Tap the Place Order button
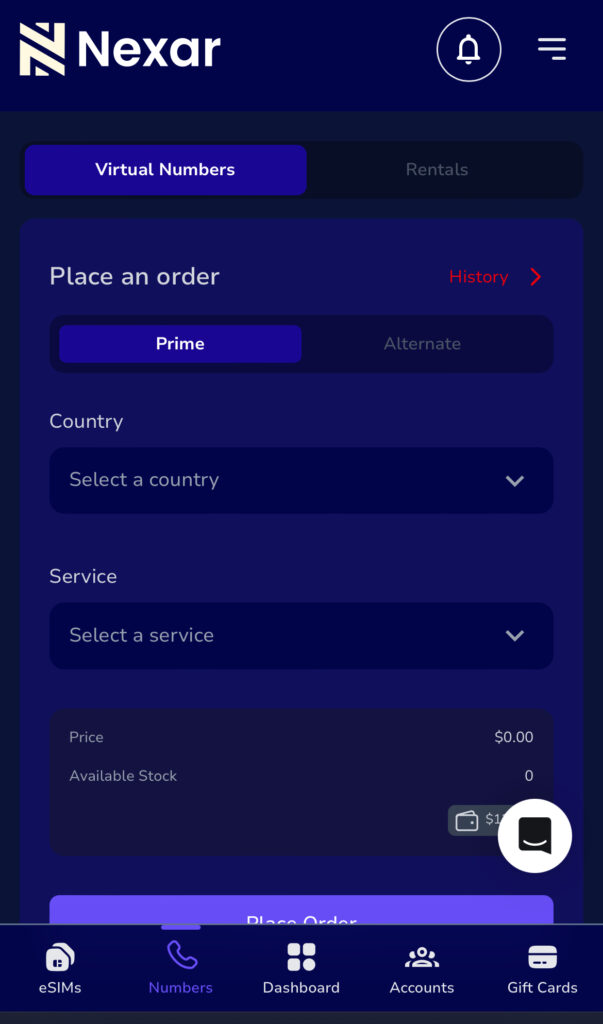The width and height of the screenshot is (603, 1024). [301, 911]
